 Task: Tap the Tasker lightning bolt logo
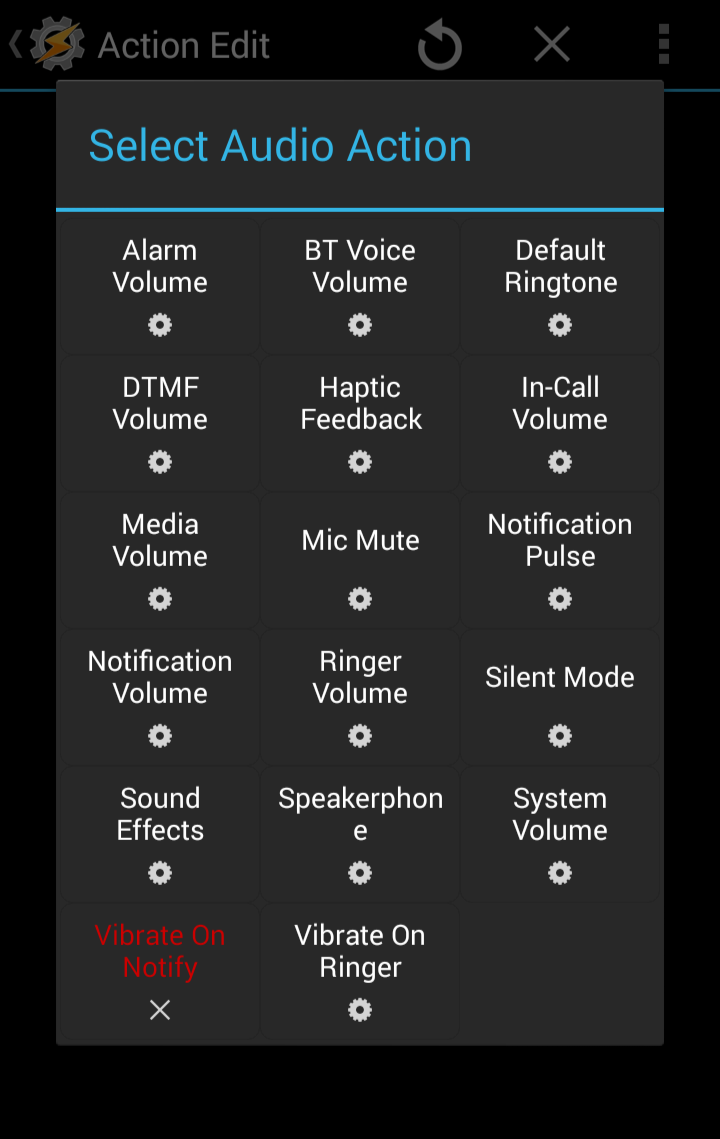tap(57, 44)
